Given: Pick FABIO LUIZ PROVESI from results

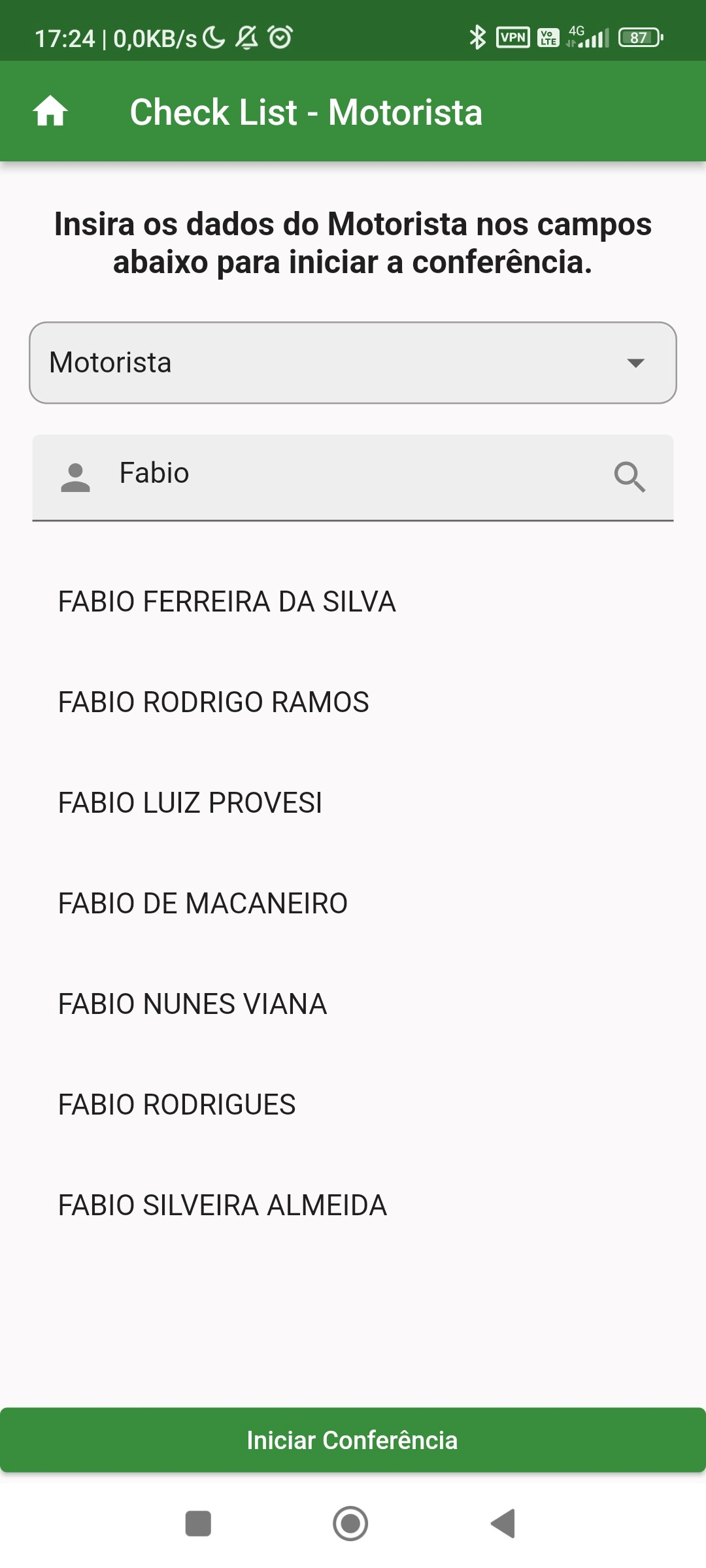Looking at the screenshot, I should [x=190, y=803].
